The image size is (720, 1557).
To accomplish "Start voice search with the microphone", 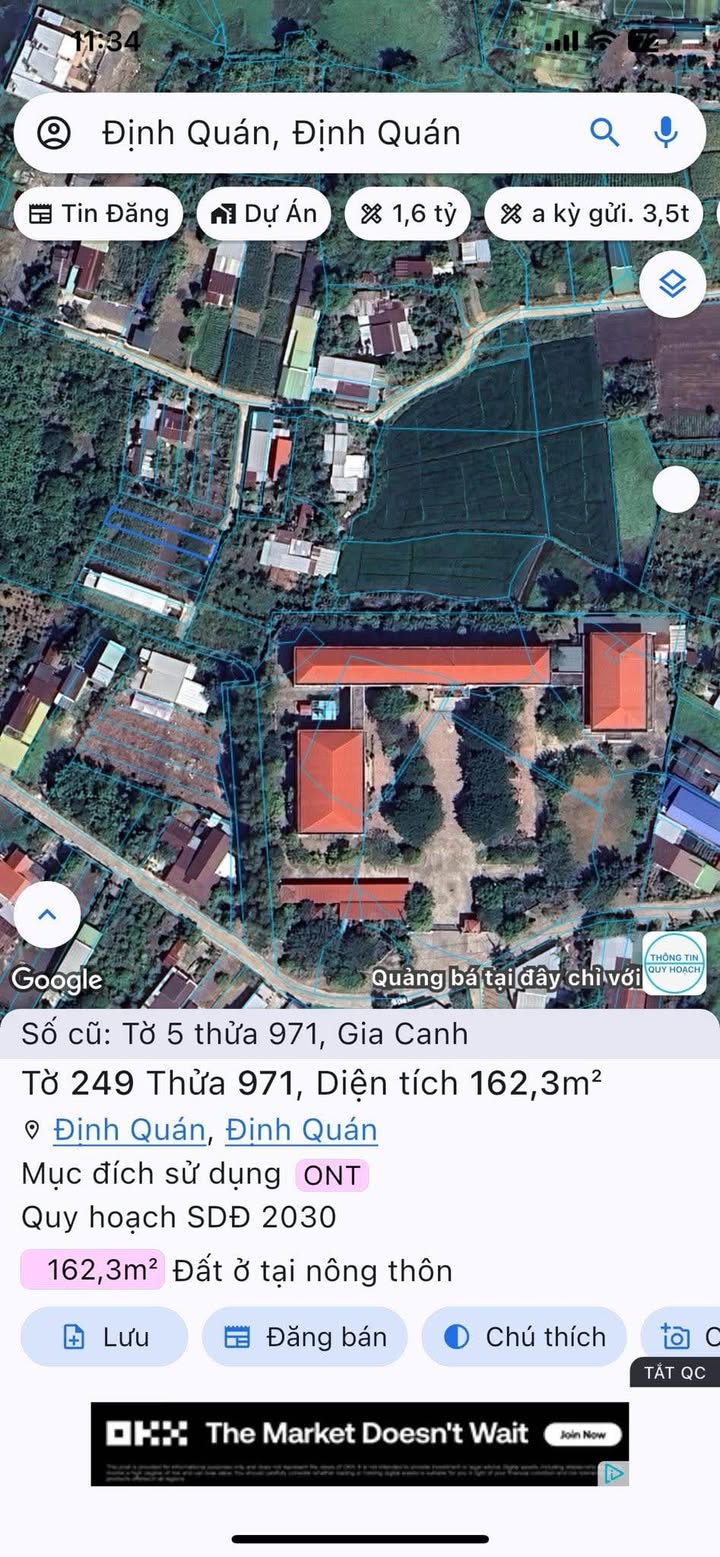I will click(x=665, y=132).
